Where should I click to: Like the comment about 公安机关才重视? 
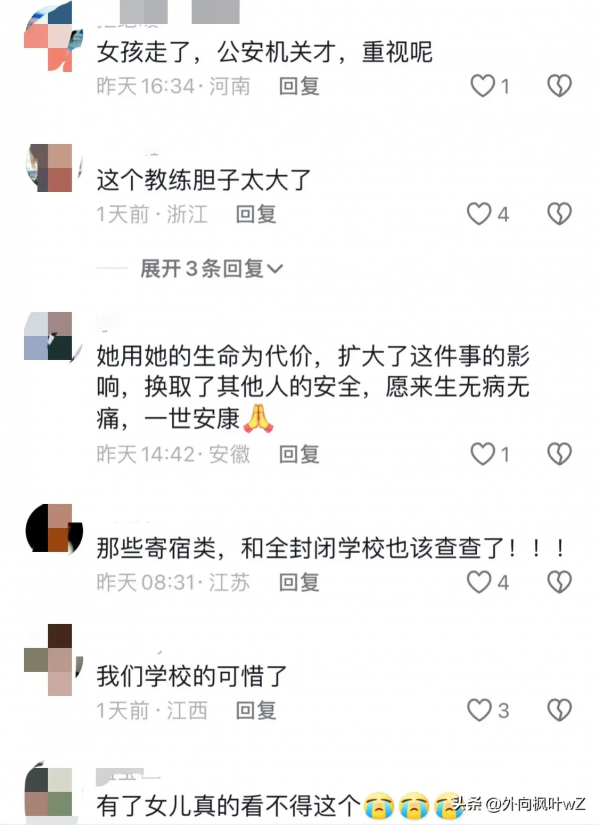tap(482, 86)
